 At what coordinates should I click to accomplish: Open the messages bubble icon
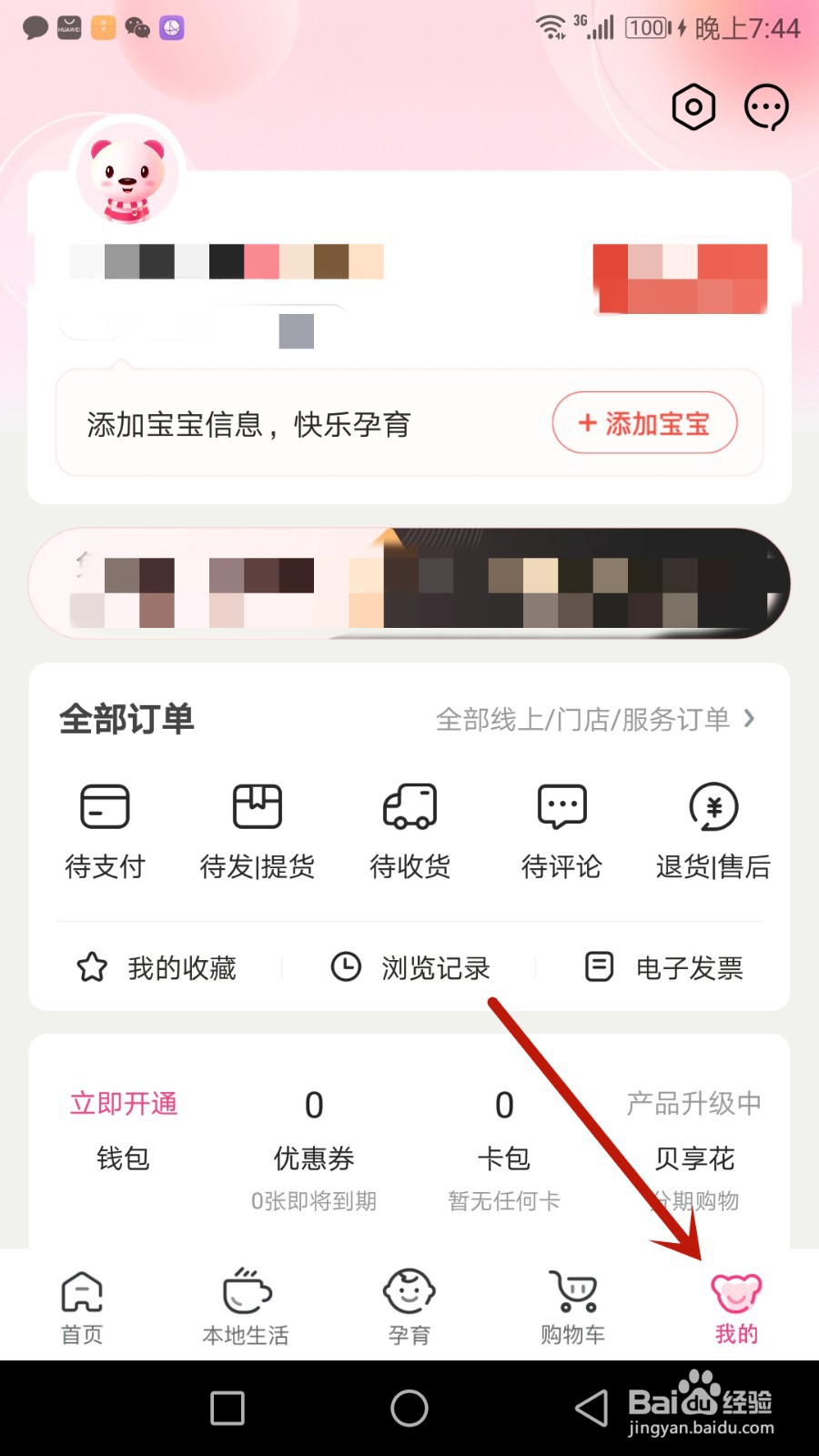(765, 106)
